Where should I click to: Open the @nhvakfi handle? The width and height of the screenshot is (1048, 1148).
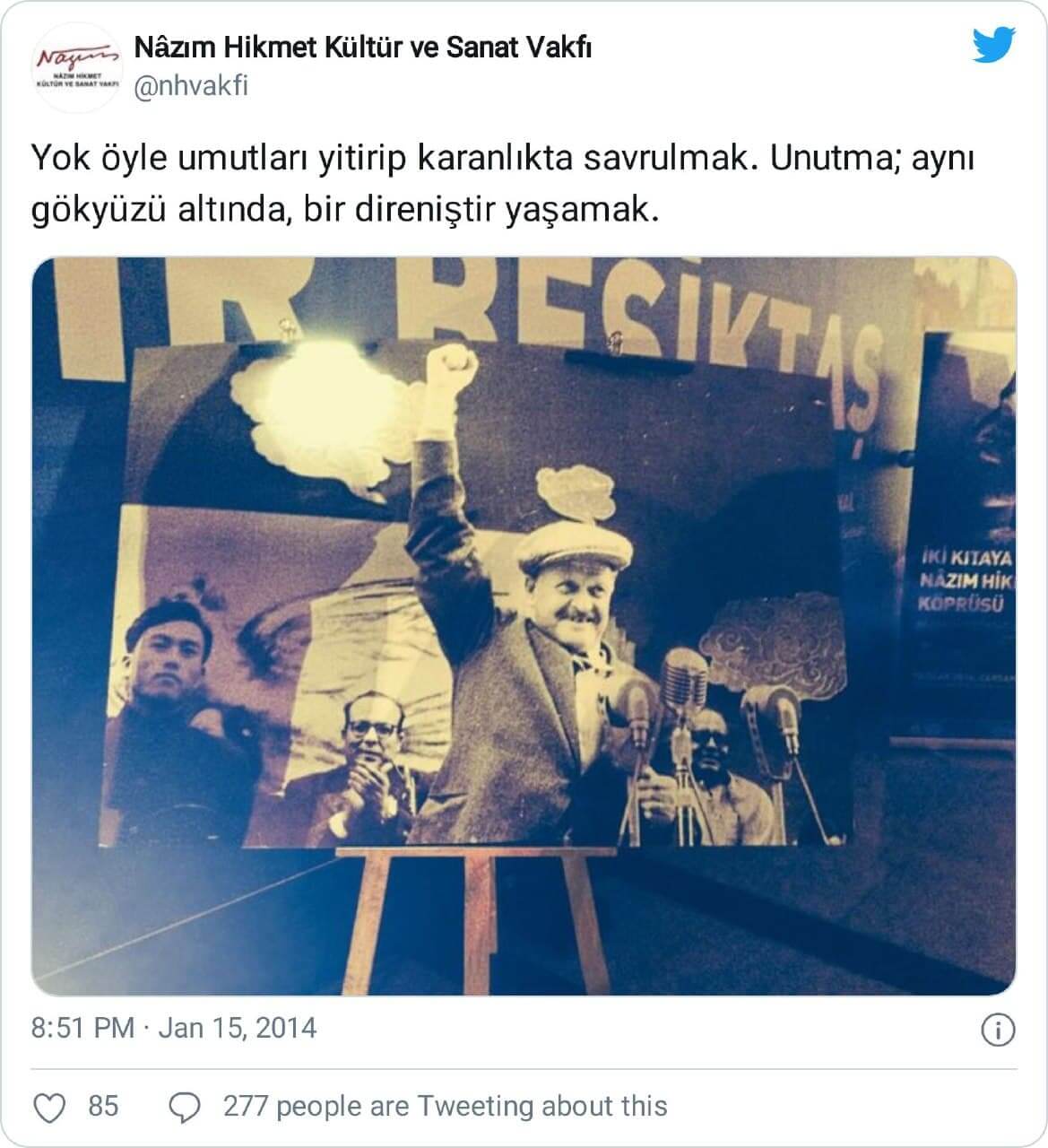tap(190, 87)
